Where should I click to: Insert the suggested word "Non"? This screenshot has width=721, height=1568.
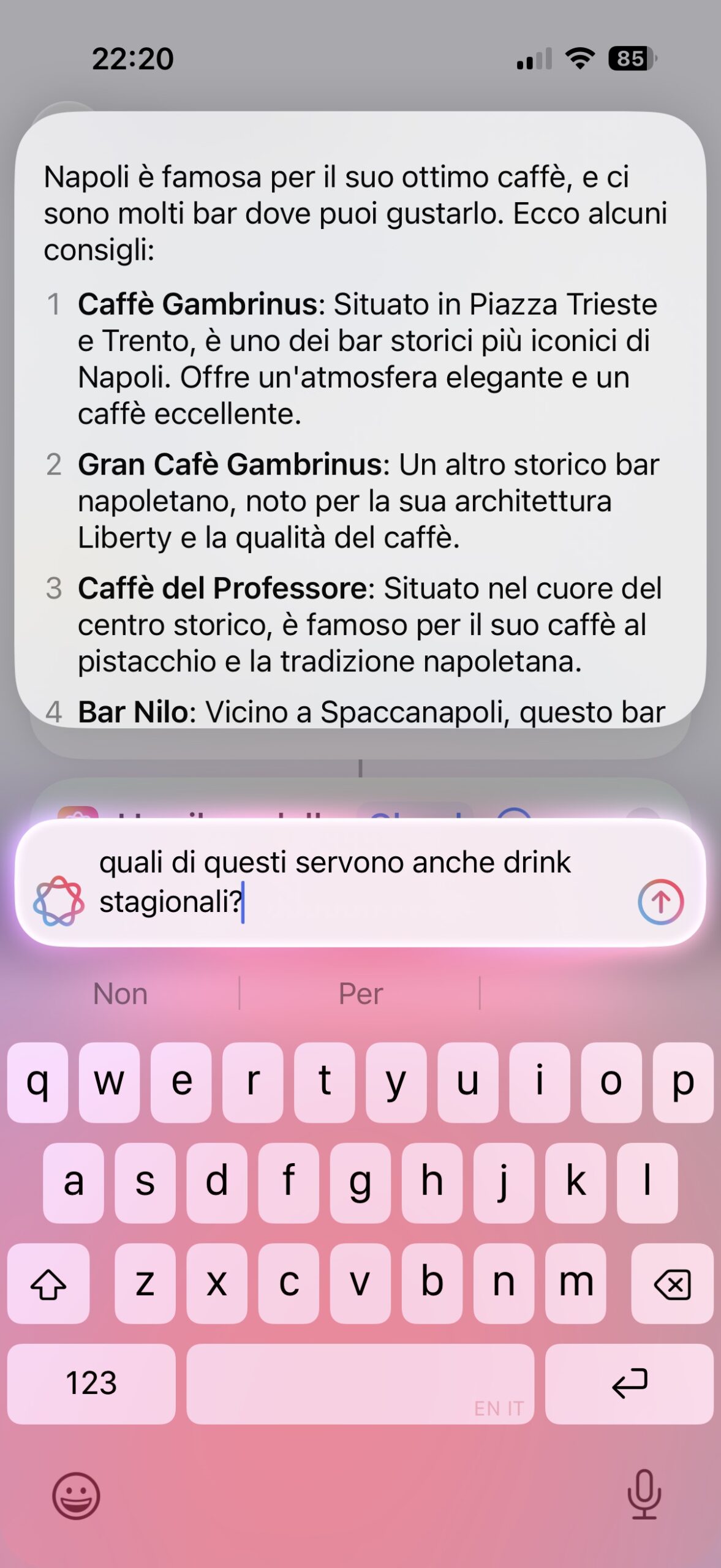pos(120,993)
